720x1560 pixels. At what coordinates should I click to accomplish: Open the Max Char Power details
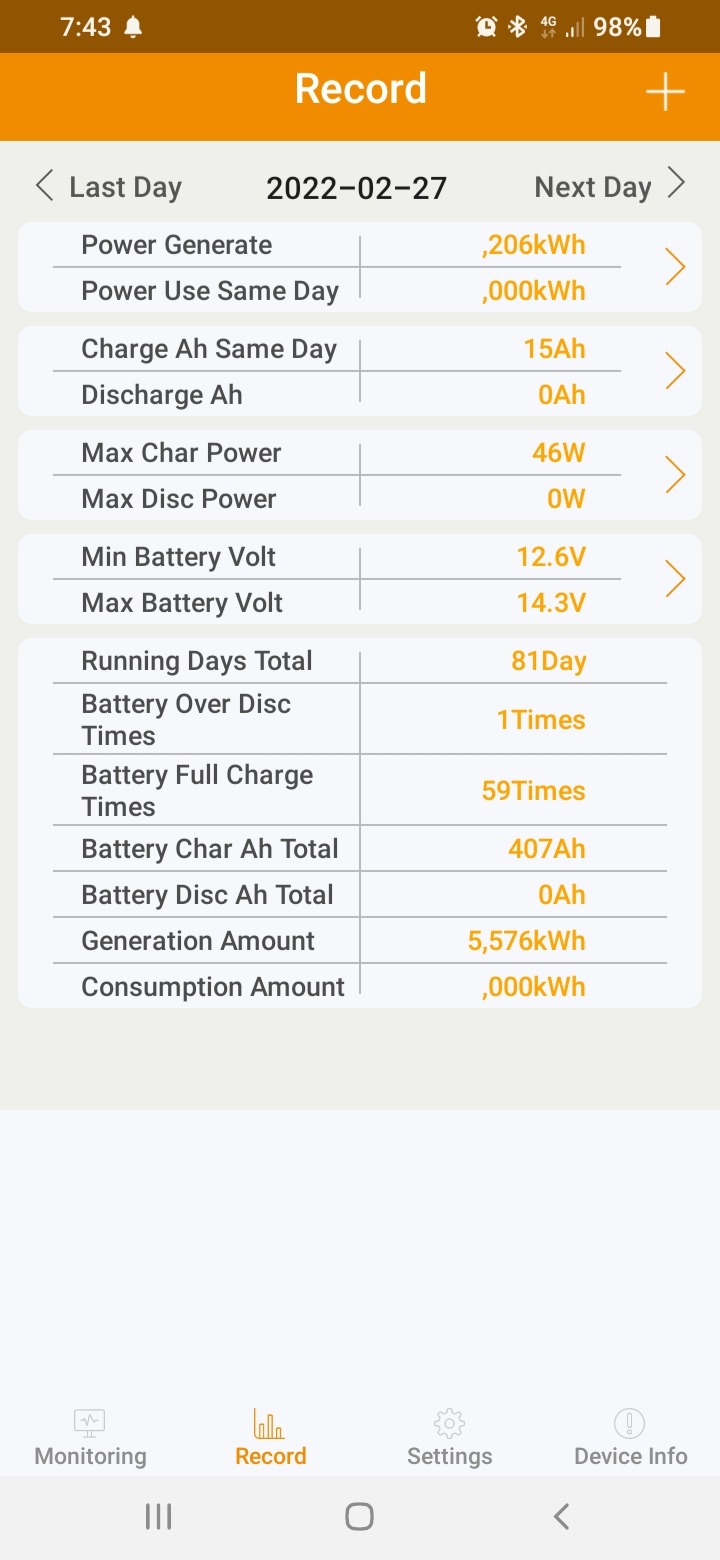[675, 475]
